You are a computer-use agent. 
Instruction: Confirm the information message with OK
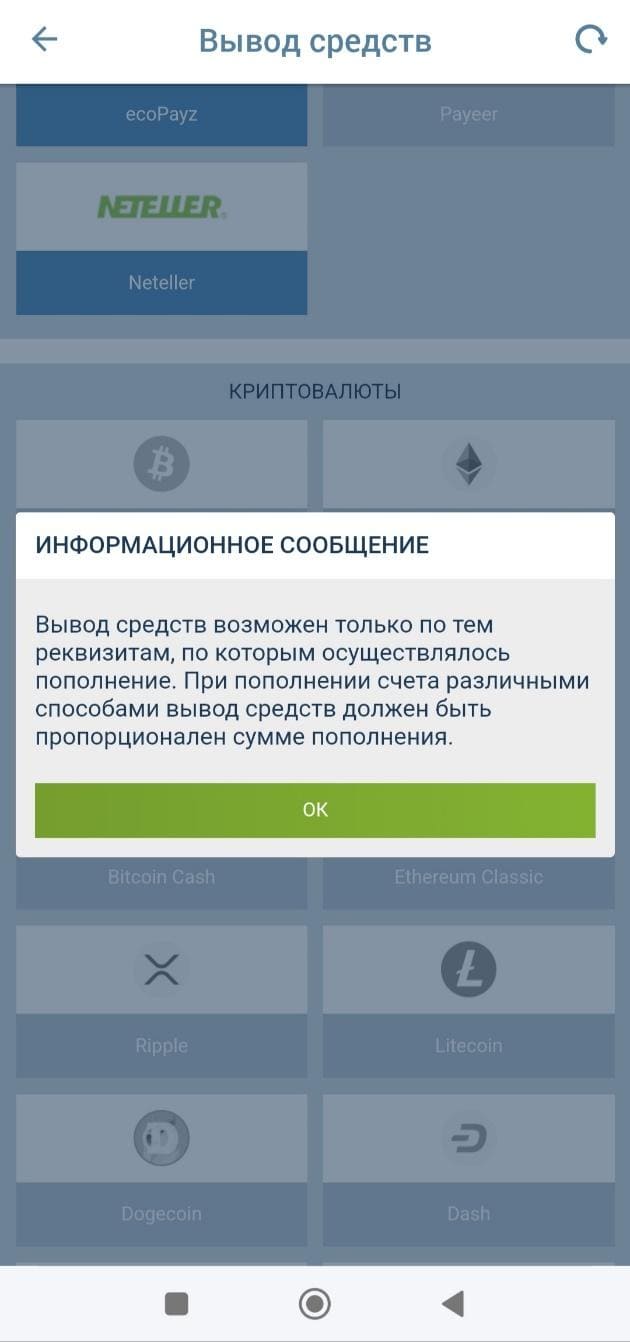point(315,810)
